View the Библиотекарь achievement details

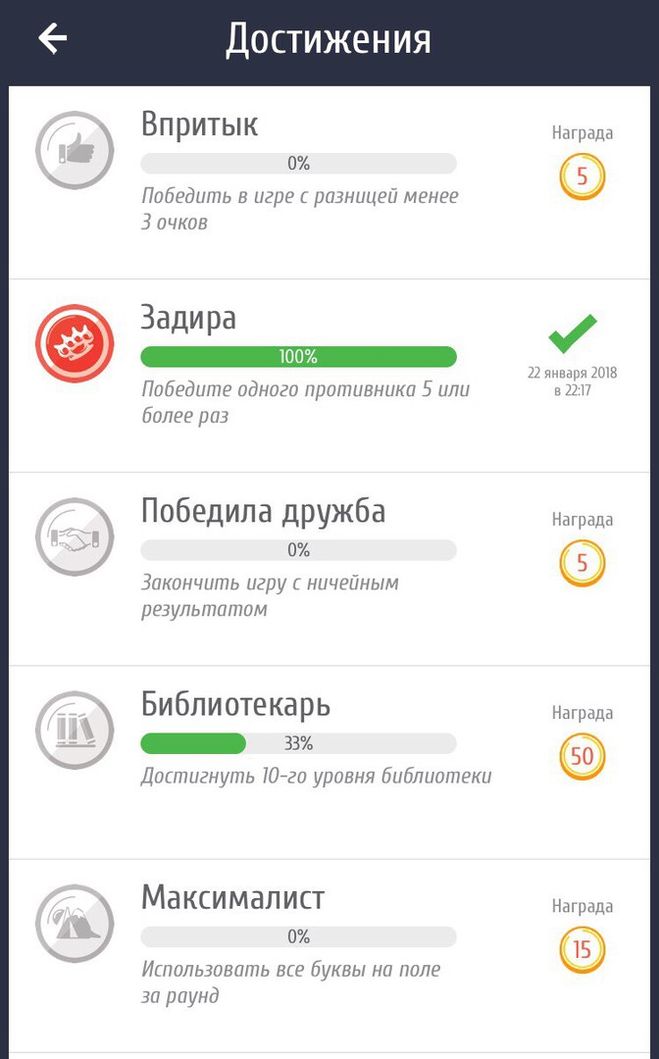point(330,762)
